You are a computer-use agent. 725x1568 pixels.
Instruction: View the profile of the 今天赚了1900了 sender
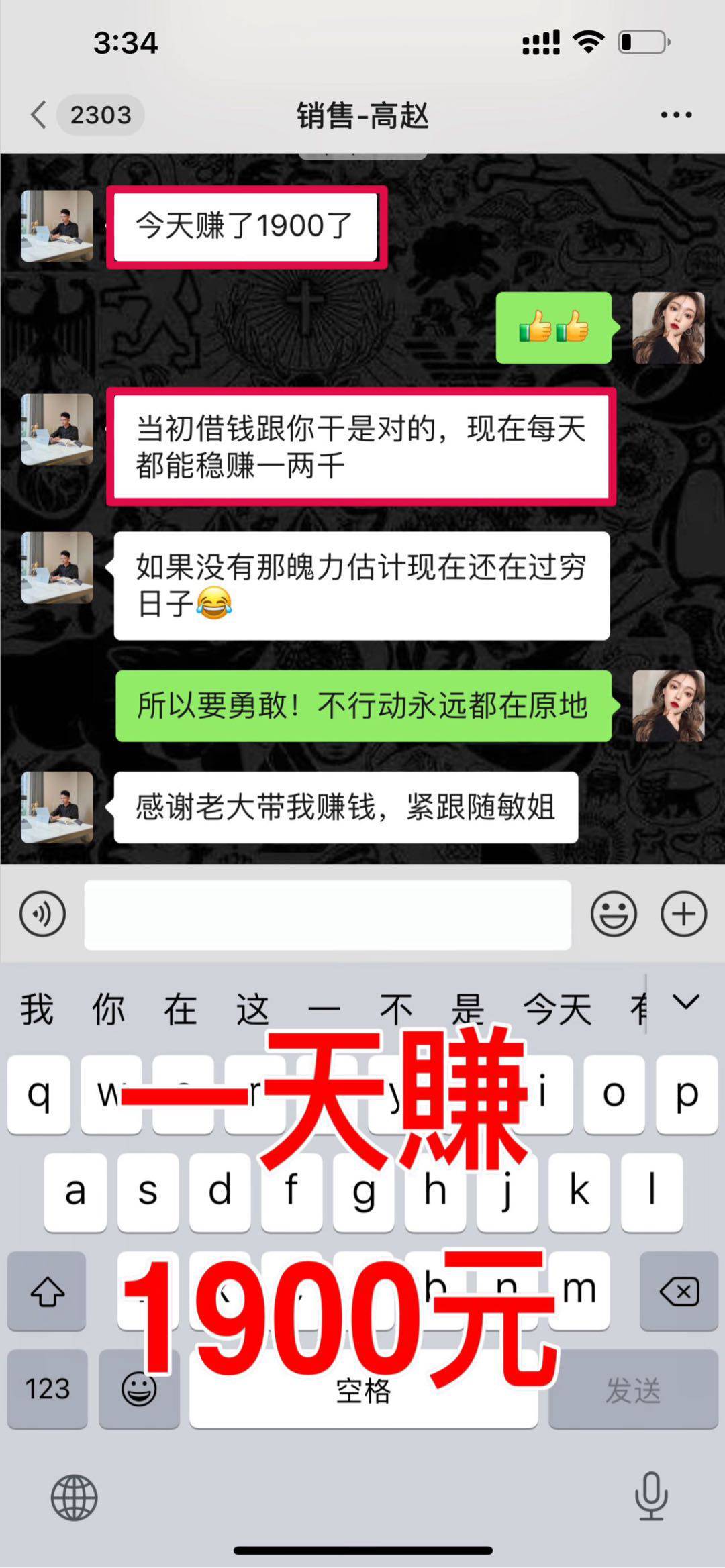tap(57, 226)
